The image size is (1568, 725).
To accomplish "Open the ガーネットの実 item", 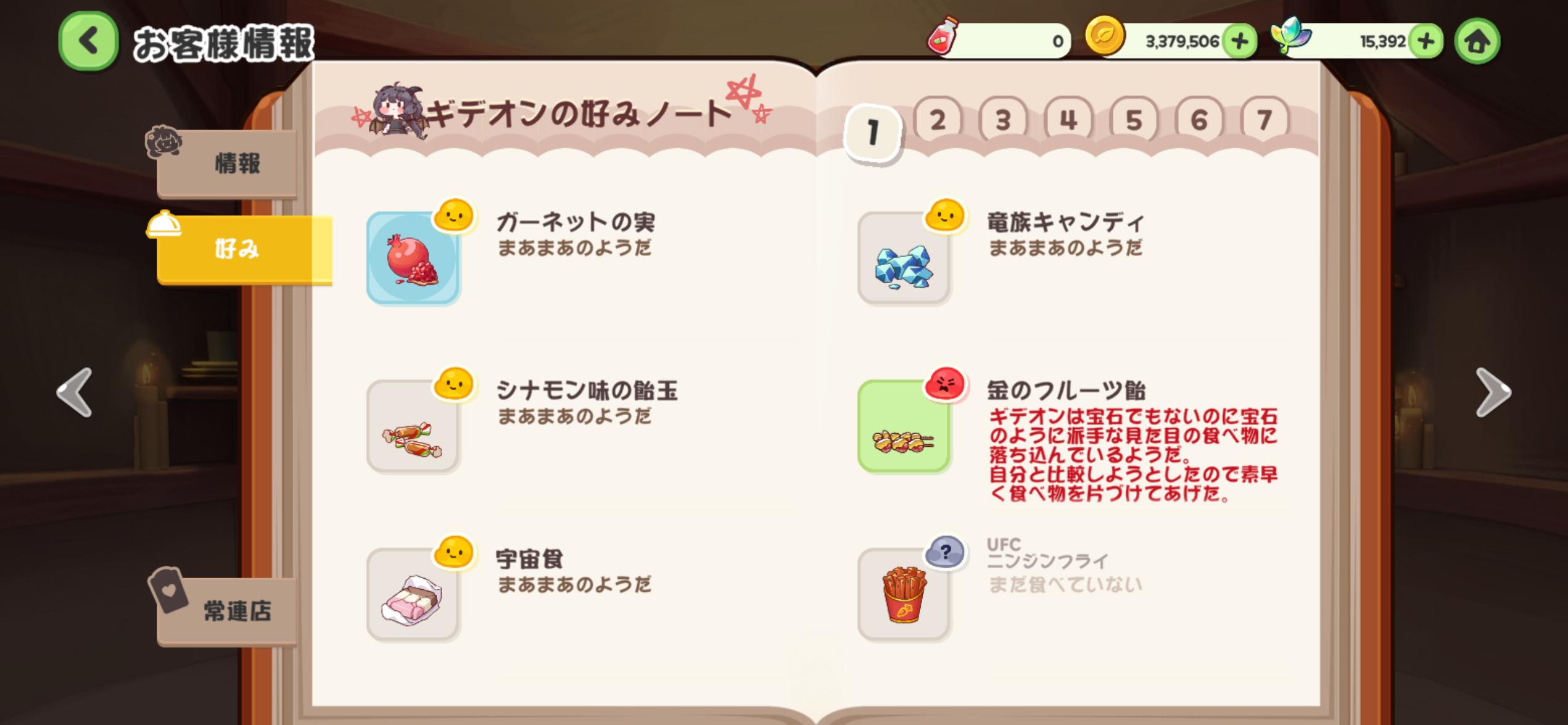I will coord(413,258).
